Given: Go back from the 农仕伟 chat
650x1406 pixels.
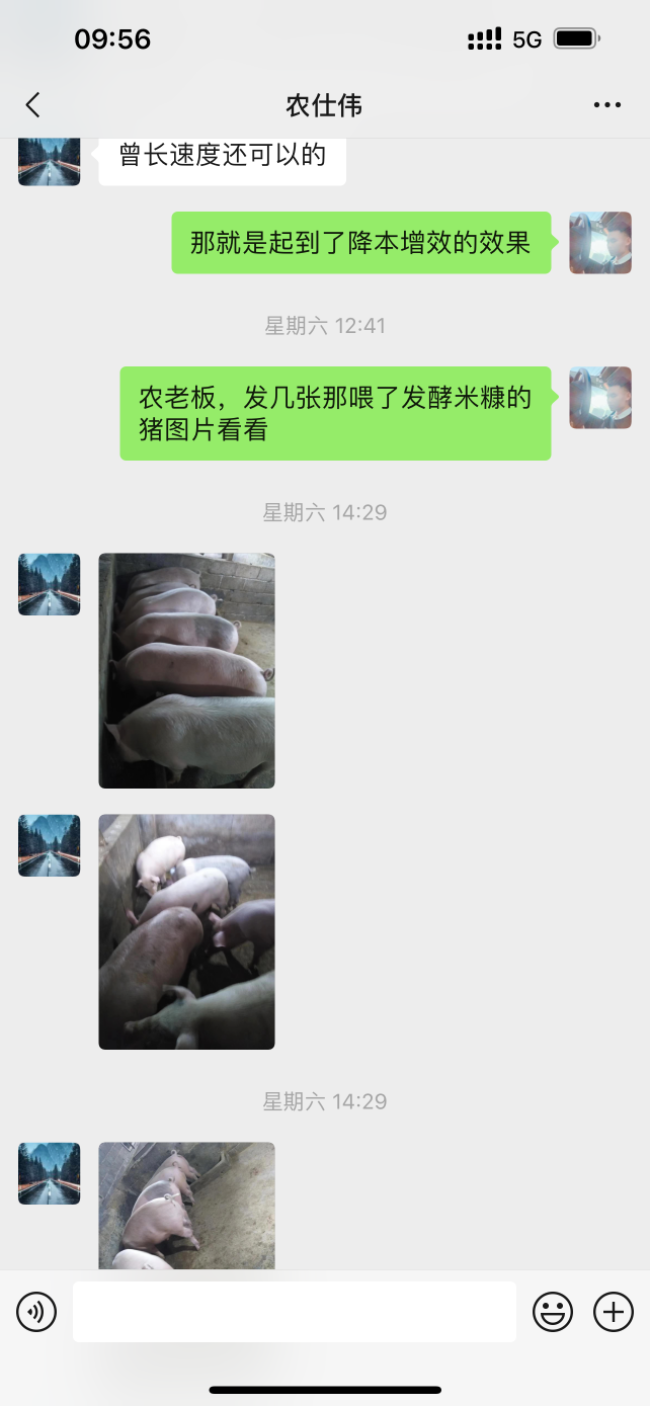Looking at the screenshot, I should pos(33,105).
